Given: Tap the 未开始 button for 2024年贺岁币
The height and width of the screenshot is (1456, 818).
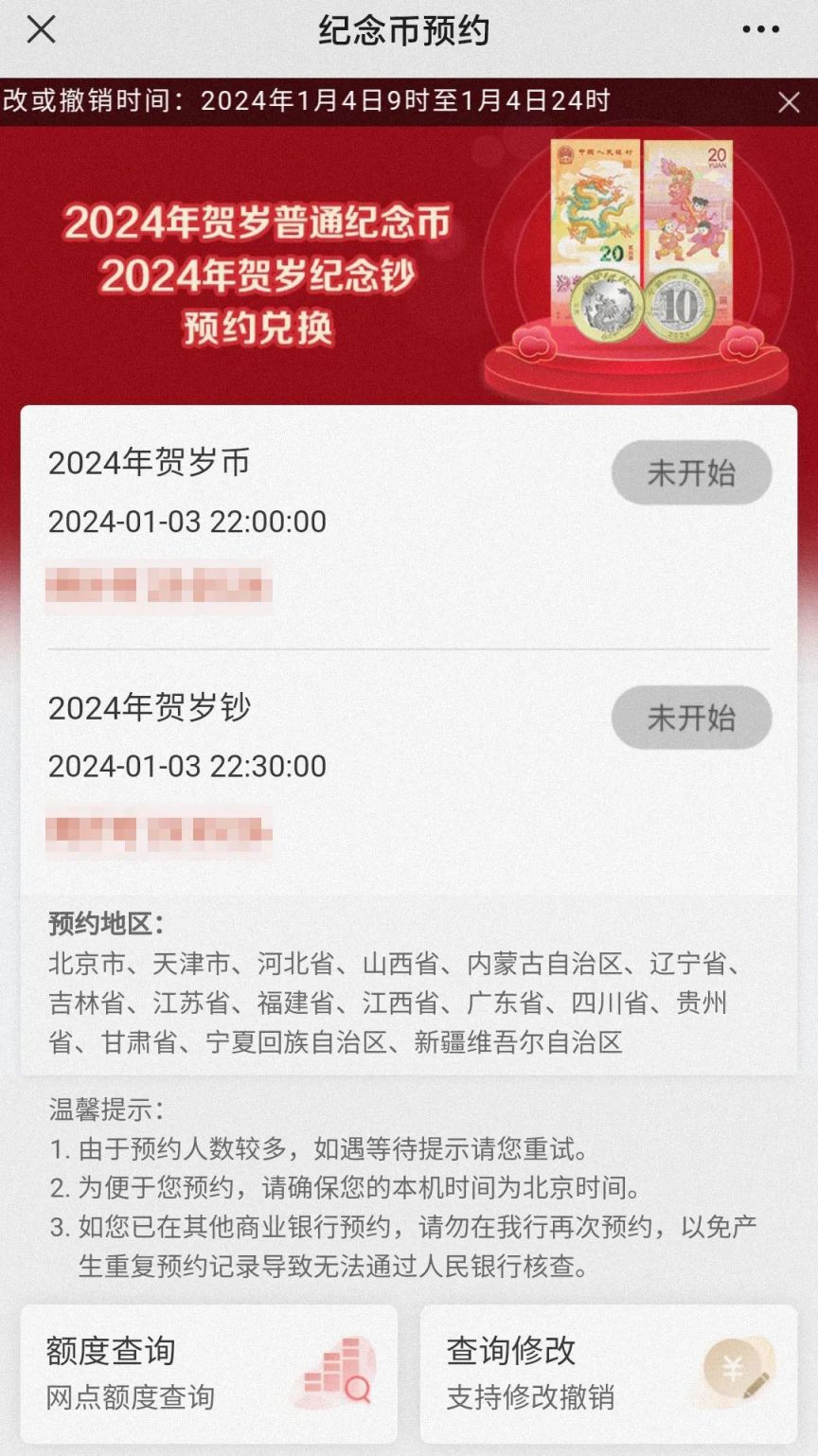Looking at the screenshot, I should point(692,471).
